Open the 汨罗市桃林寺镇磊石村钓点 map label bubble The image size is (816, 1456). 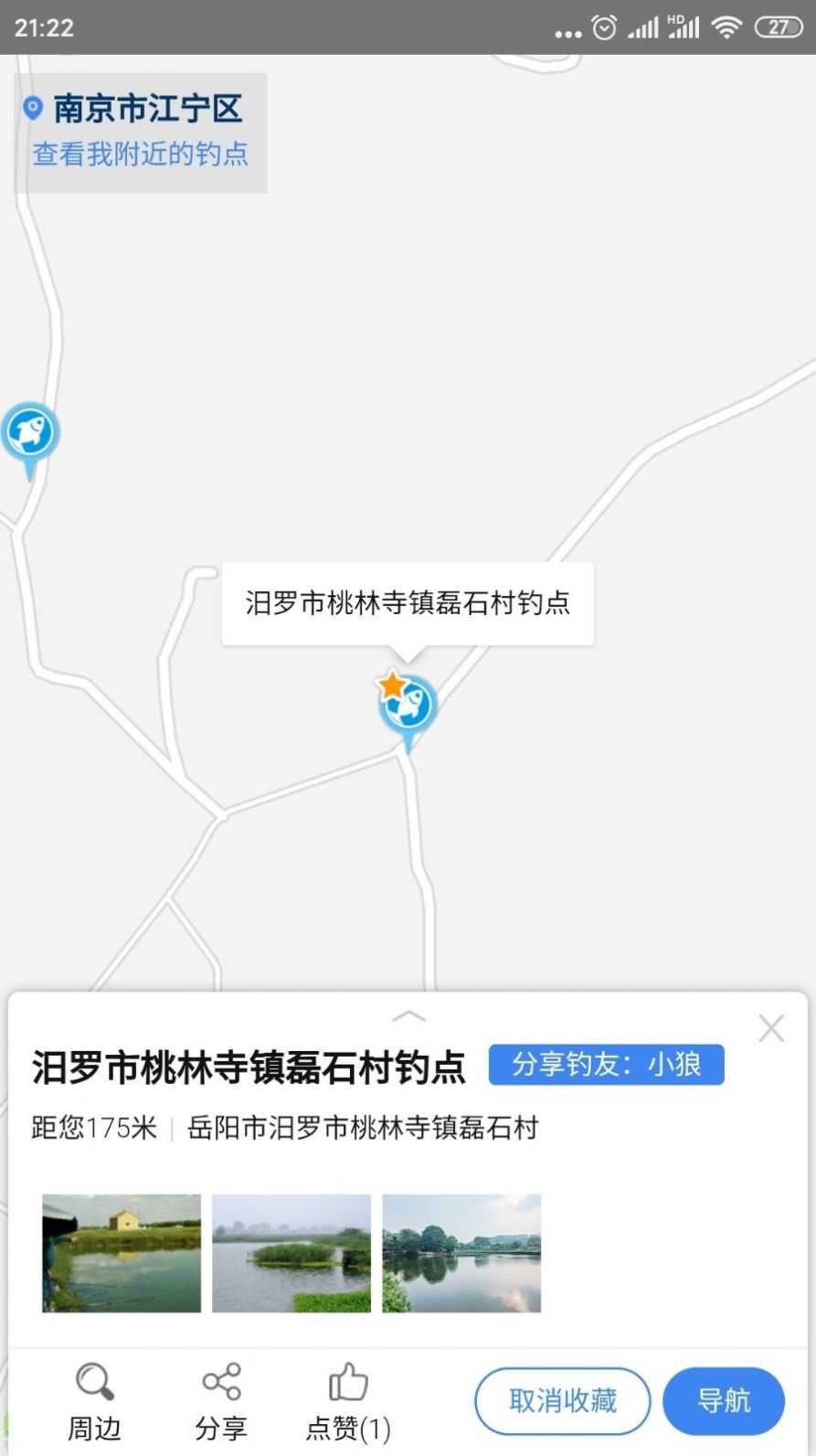click(x=408, y=602)
